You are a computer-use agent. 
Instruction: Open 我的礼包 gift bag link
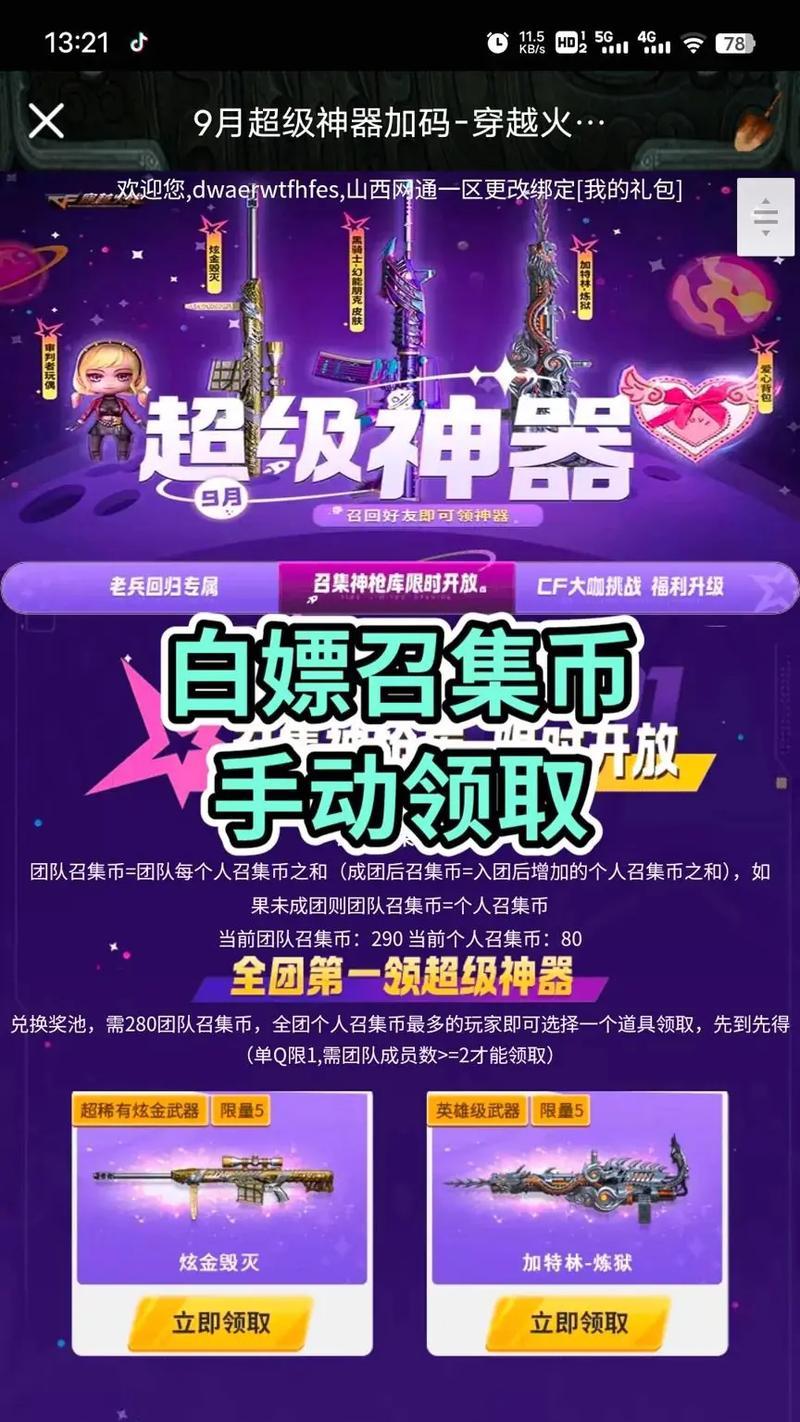tap(630, 189)
